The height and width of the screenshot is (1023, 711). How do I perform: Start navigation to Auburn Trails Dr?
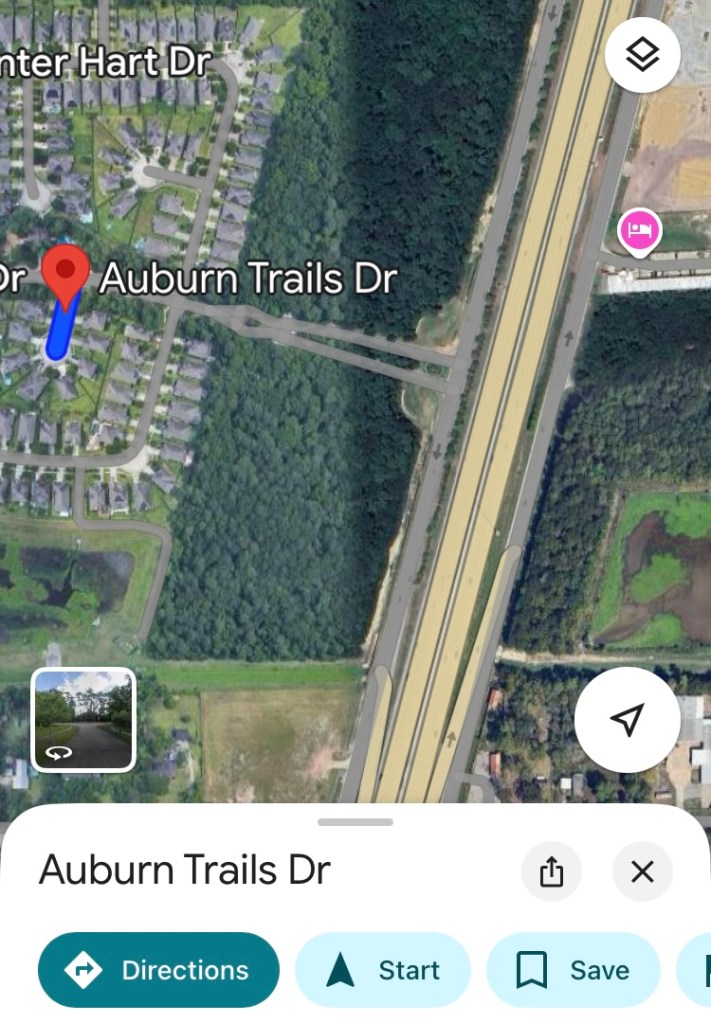pos(383,970)
